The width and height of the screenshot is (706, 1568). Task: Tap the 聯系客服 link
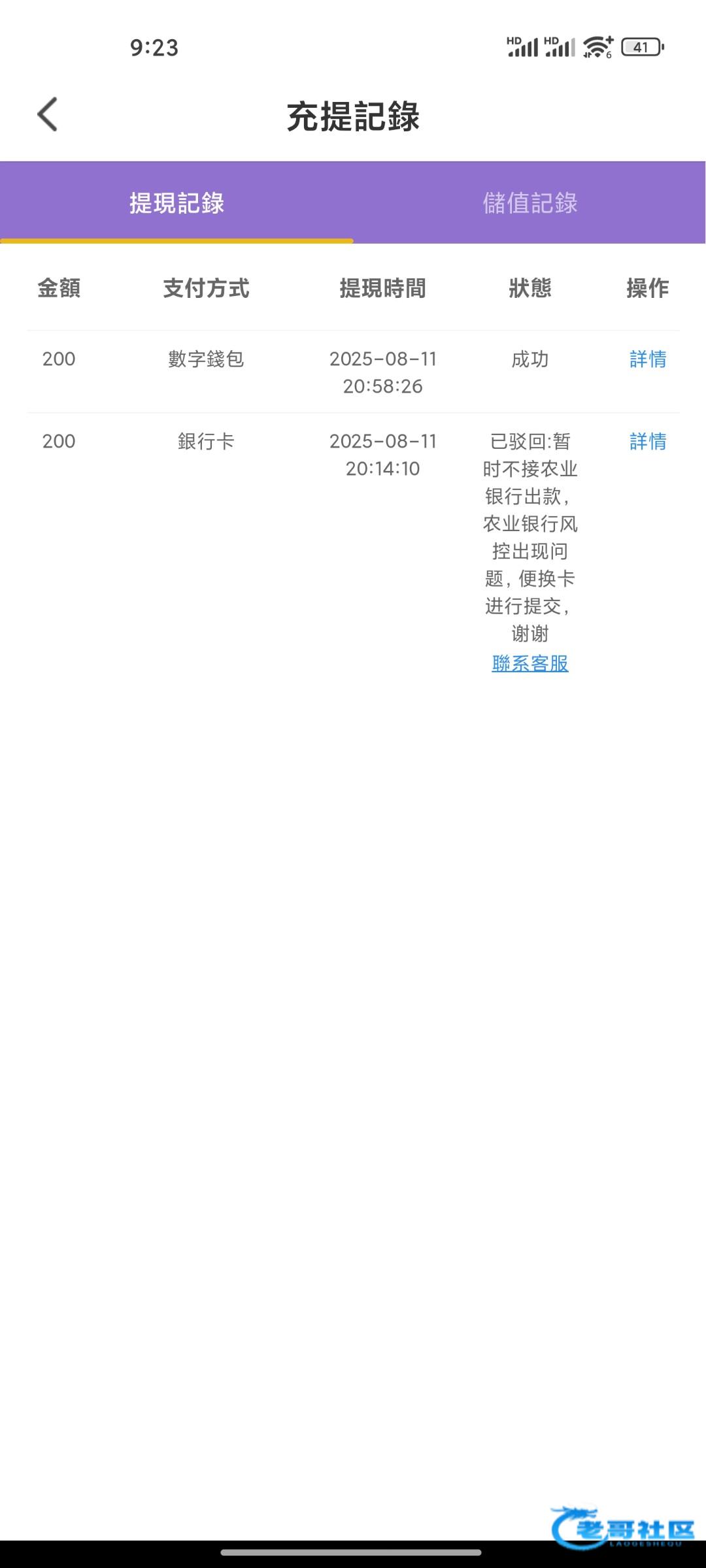click(x=530, y=663)
